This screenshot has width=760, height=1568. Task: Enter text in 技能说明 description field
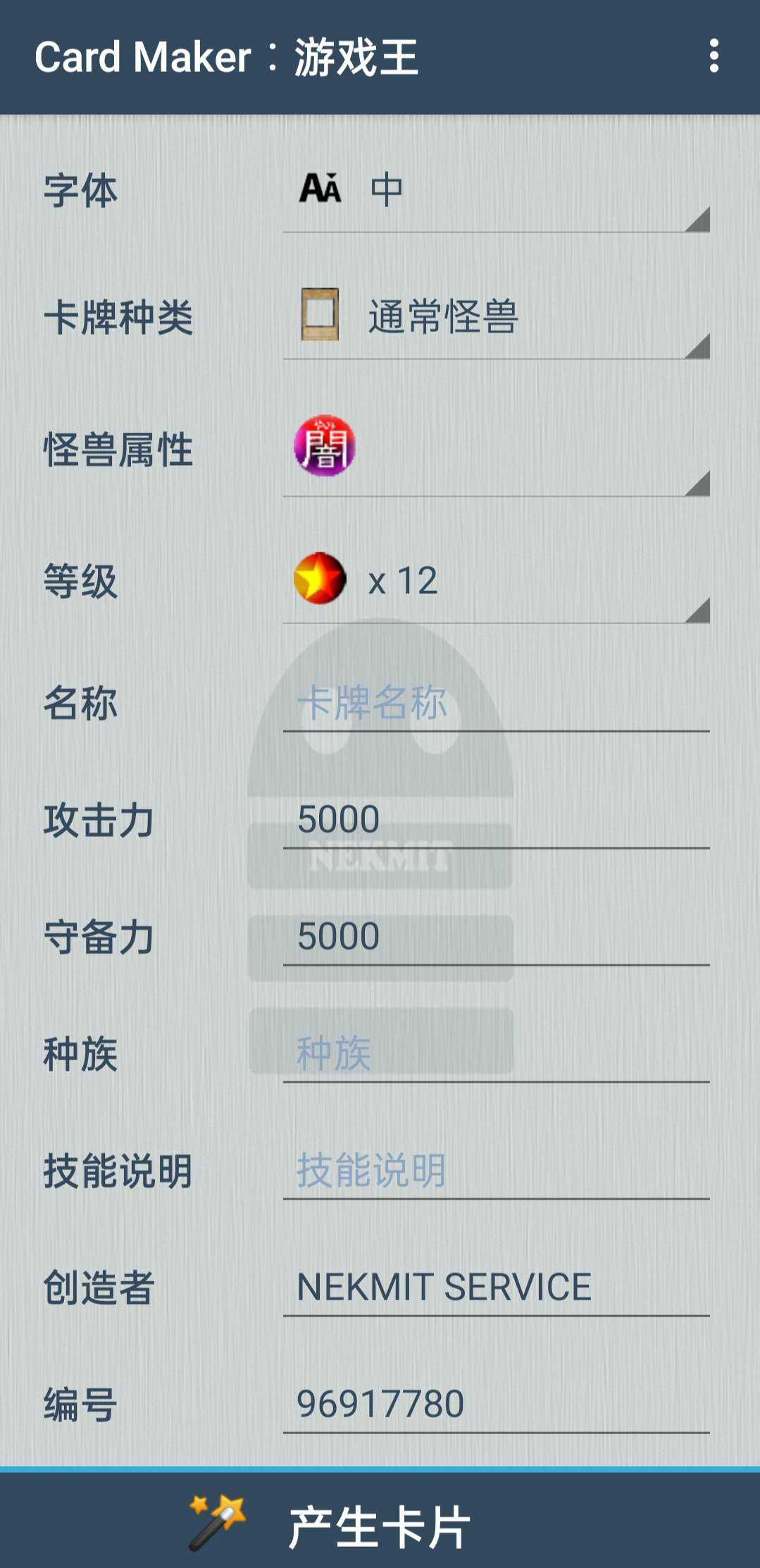[x=495, y=1171]
